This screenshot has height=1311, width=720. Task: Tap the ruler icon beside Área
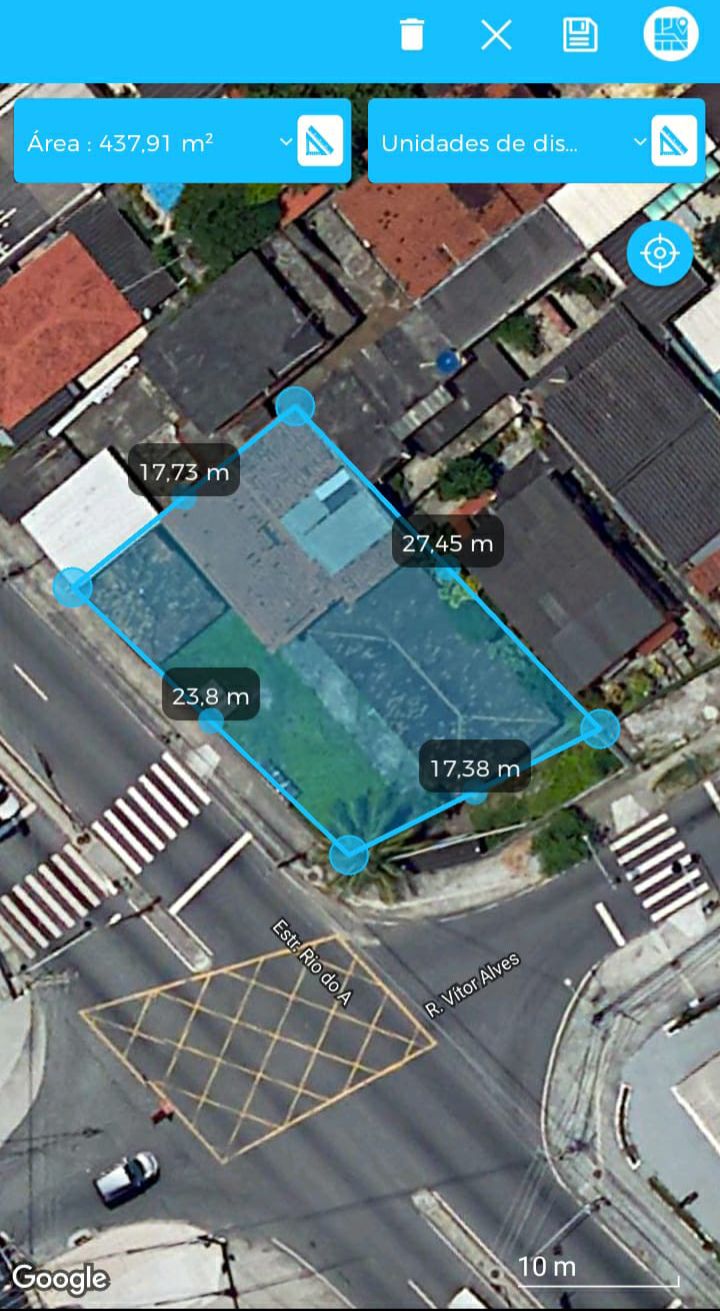[321, 141]
